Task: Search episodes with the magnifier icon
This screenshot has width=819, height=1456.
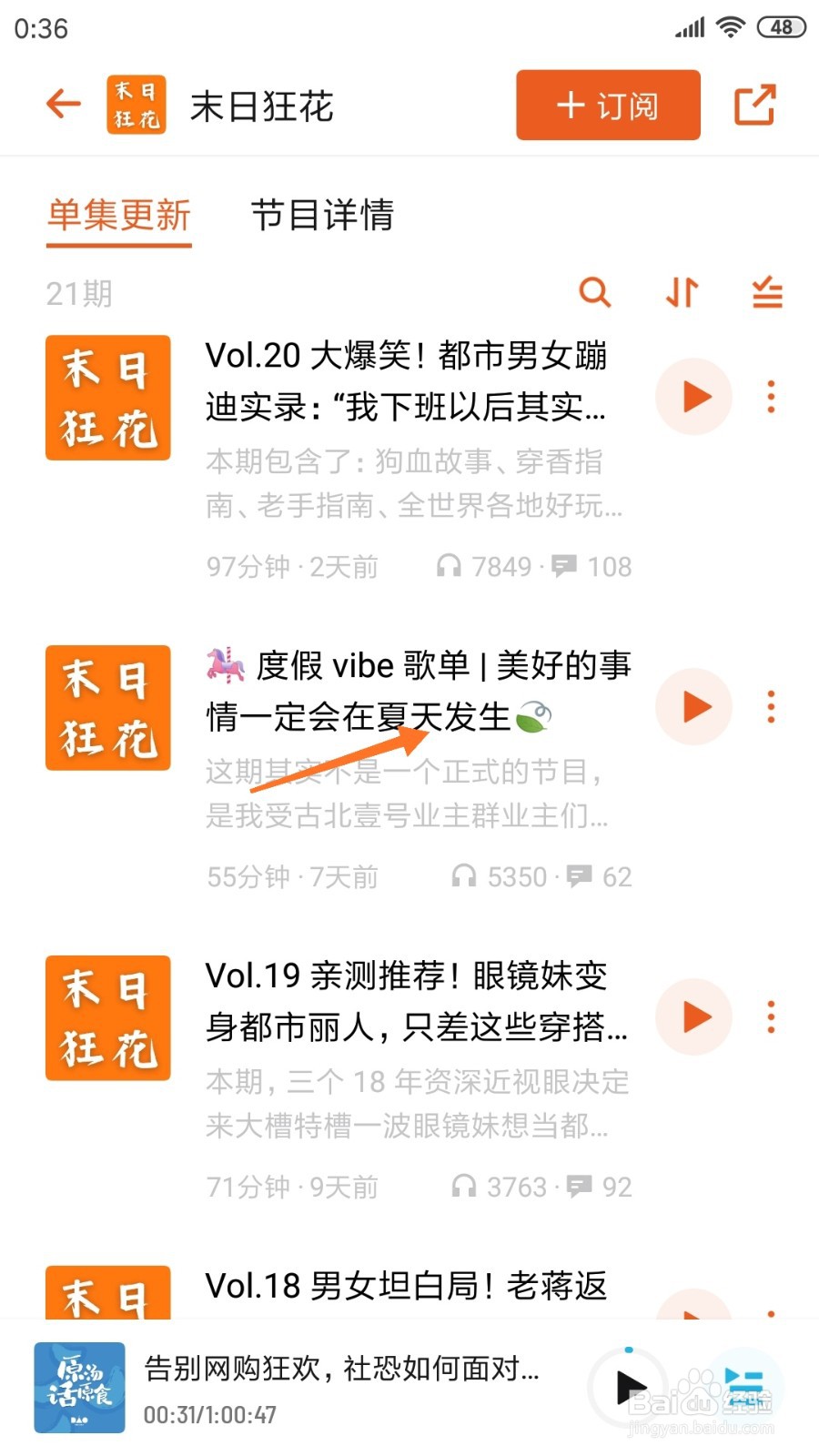Action: (594, 293)
